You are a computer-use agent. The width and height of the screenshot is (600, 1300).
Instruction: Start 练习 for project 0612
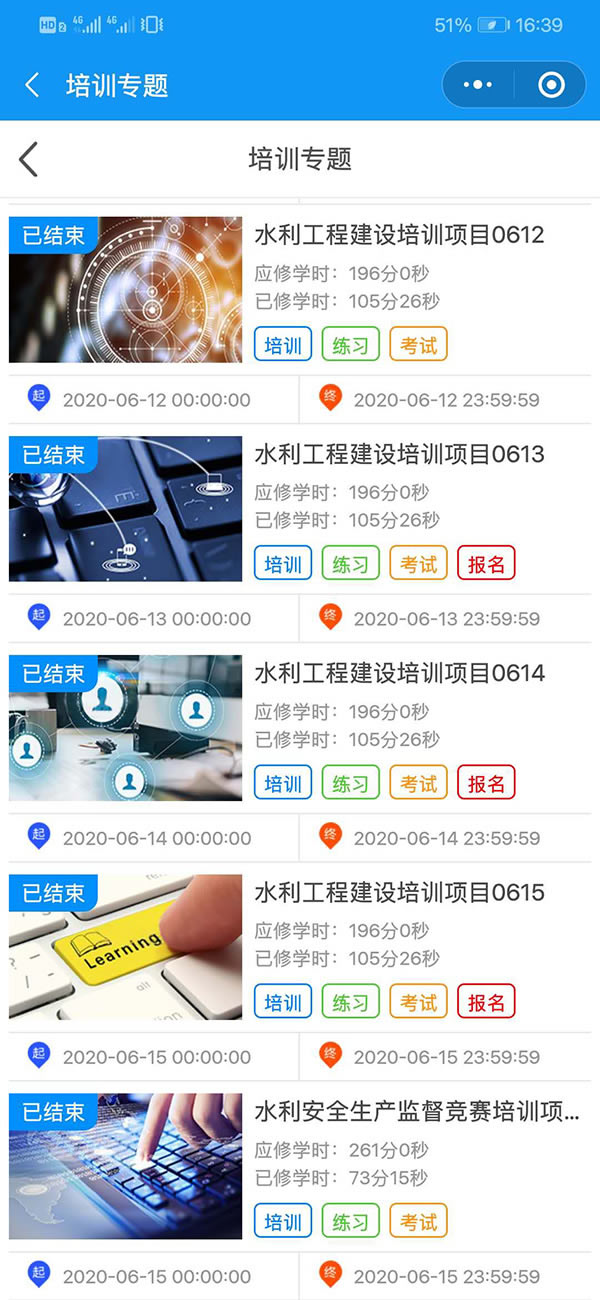coord(351,345)
